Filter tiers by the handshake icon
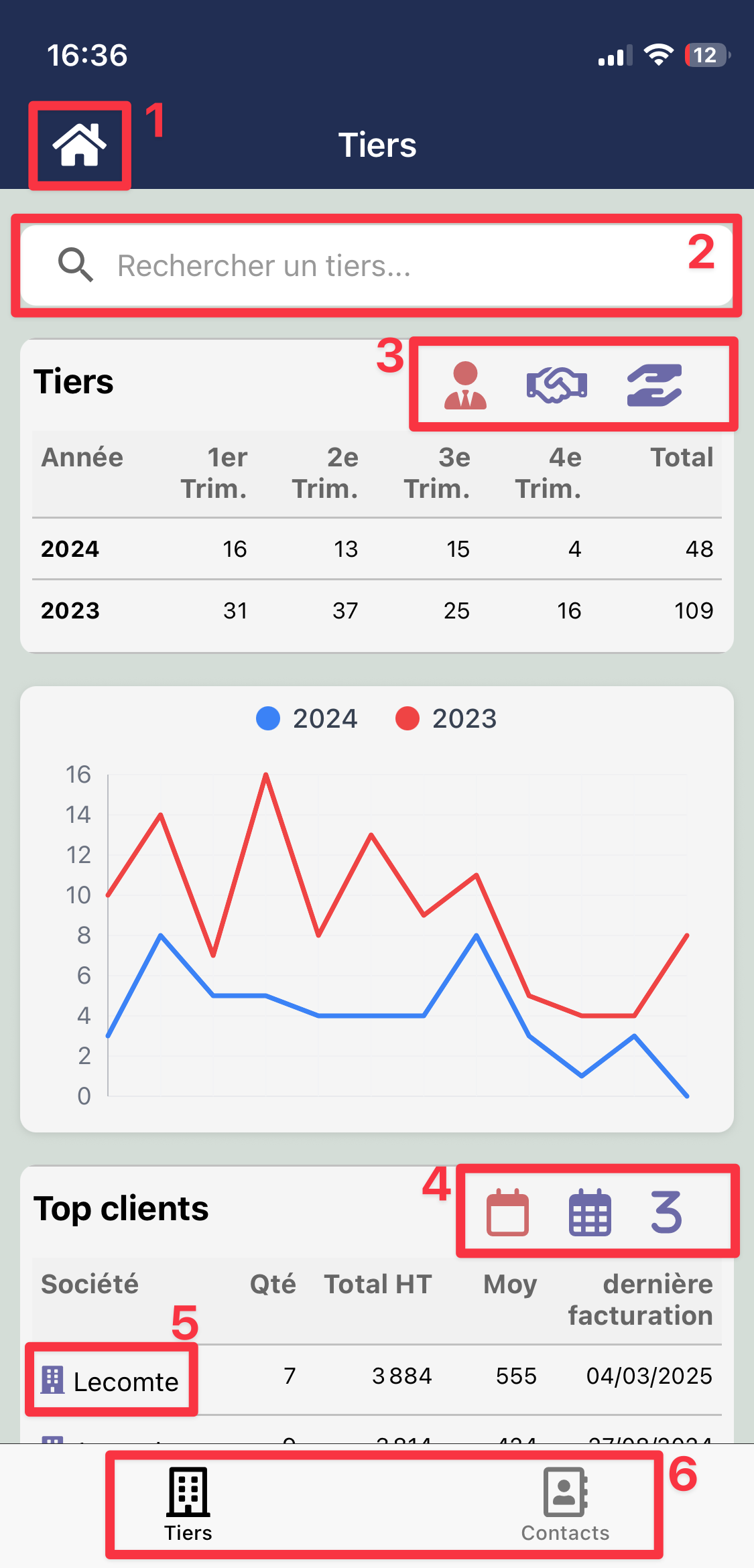Viewport: 754px width, 1568px height. 556,385
